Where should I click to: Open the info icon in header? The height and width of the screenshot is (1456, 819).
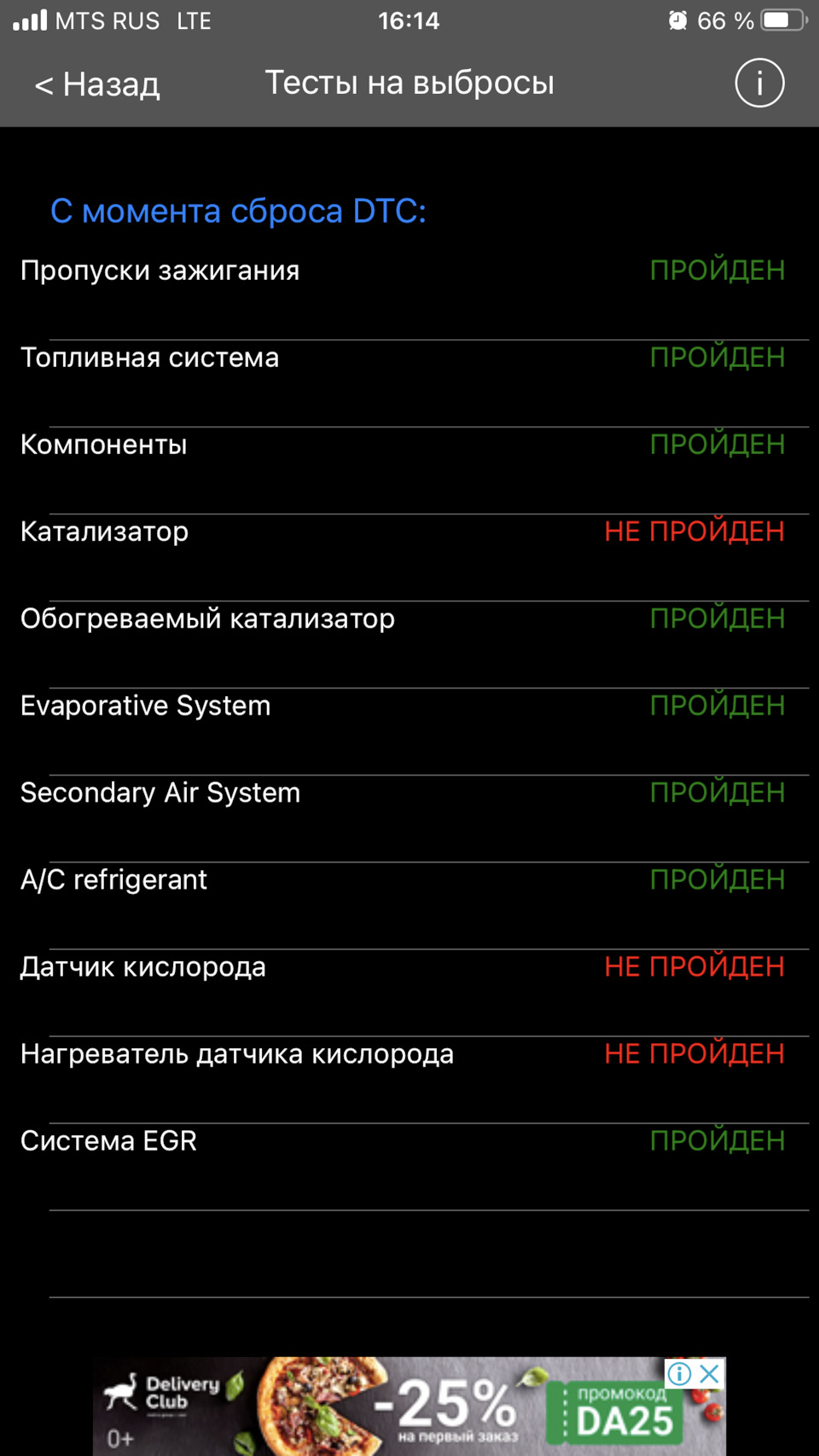(759, 83)
